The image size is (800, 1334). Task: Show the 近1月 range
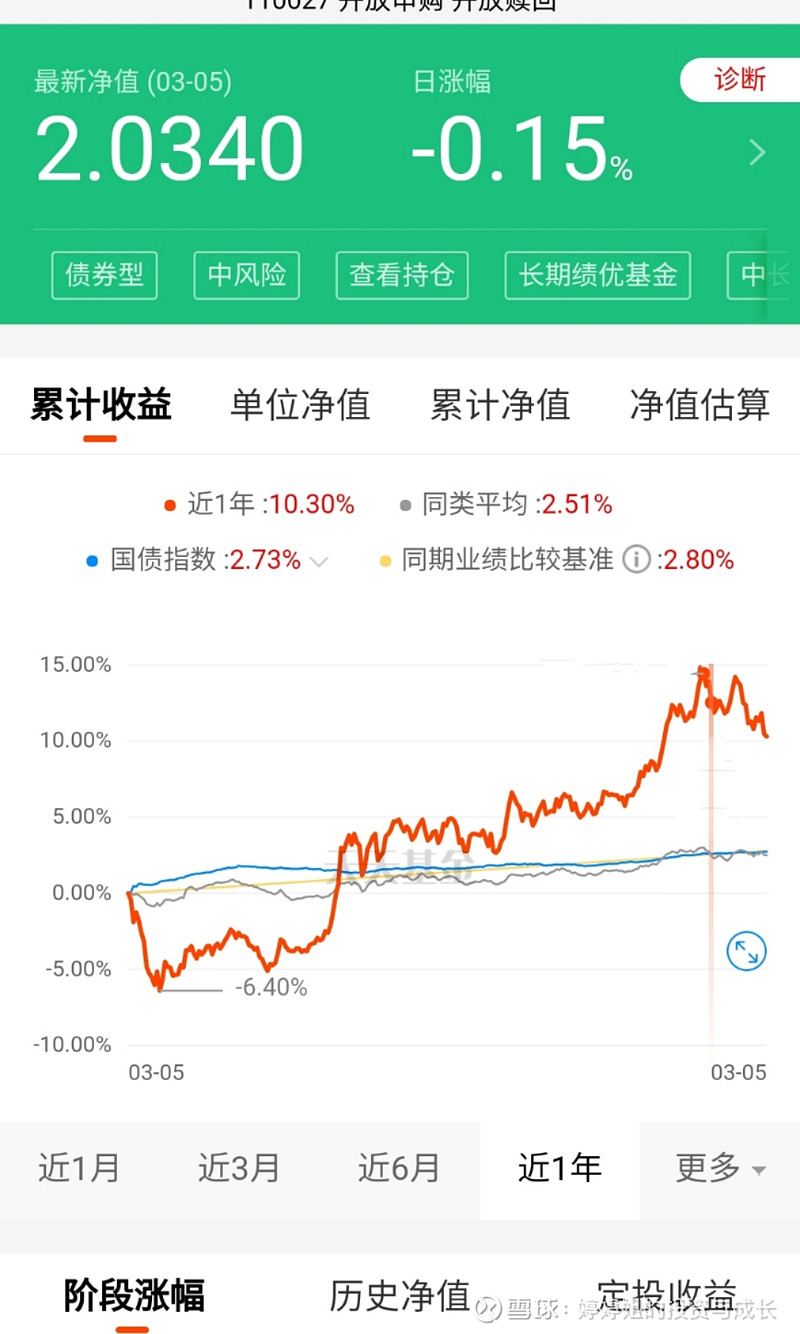[x=80, y=1168]
